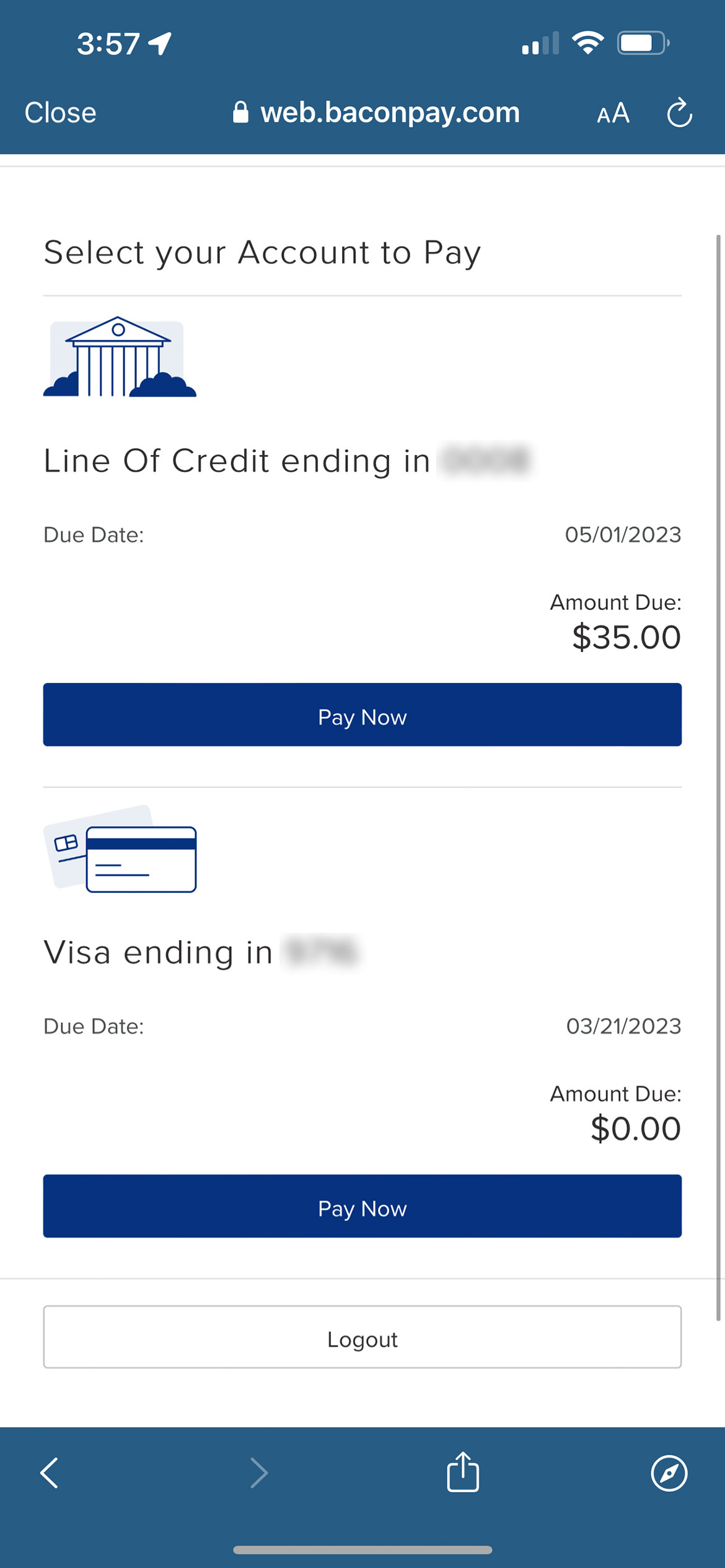Go back to the previous page
This screenshot has width=725, height=1568.
tap(50, 1473)
